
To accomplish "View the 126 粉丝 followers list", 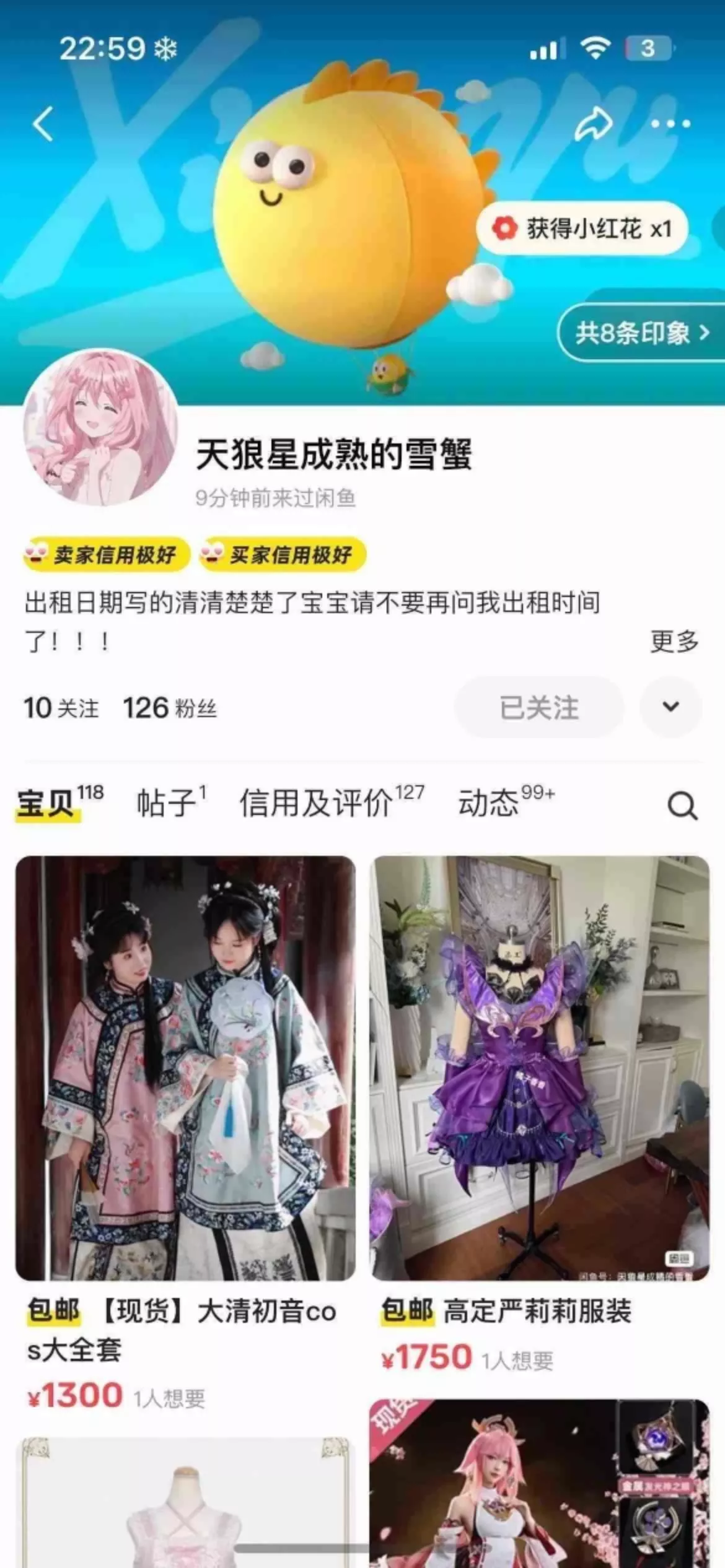I will pyautogui.click(x=170, y=708).
